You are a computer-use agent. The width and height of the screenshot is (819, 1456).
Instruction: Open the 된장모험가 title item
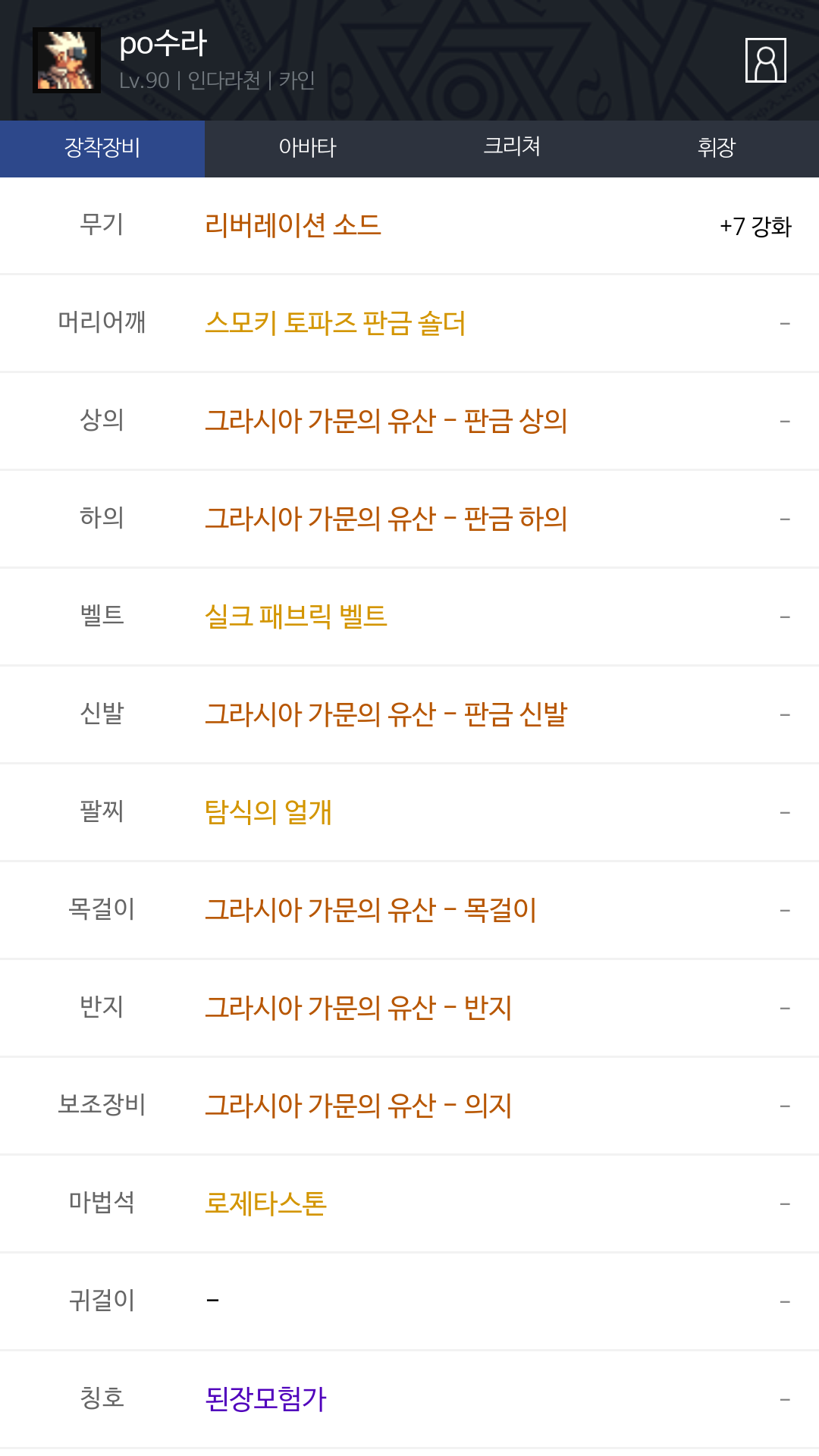pos(265,1399)
